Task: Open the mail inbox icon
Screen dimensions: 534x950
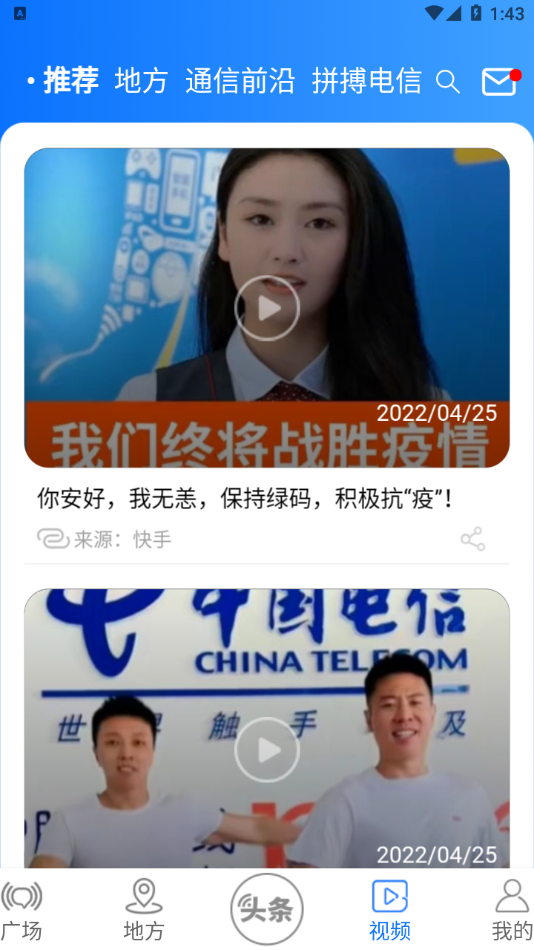Action: [499, 82]
